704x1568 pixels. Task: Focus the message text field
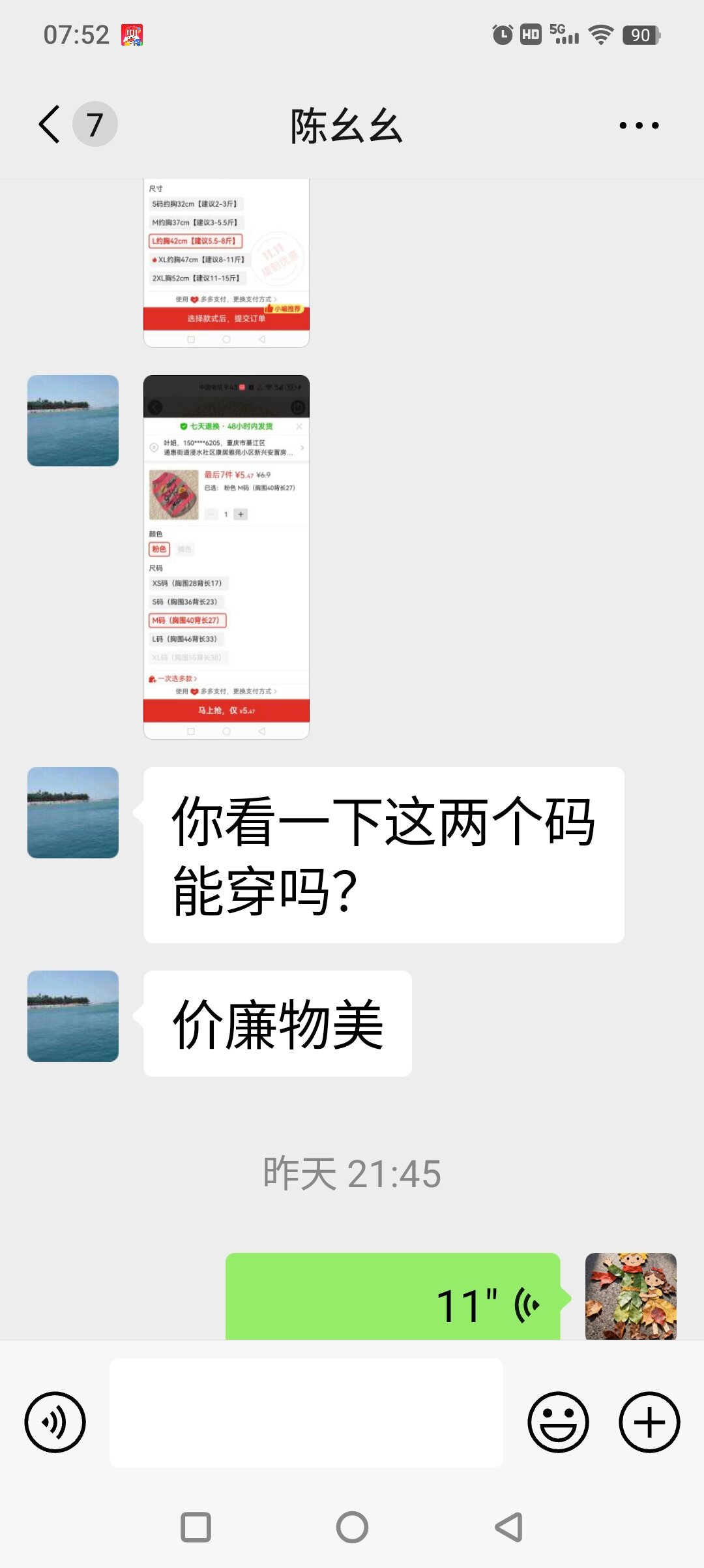click(306, 1413)
